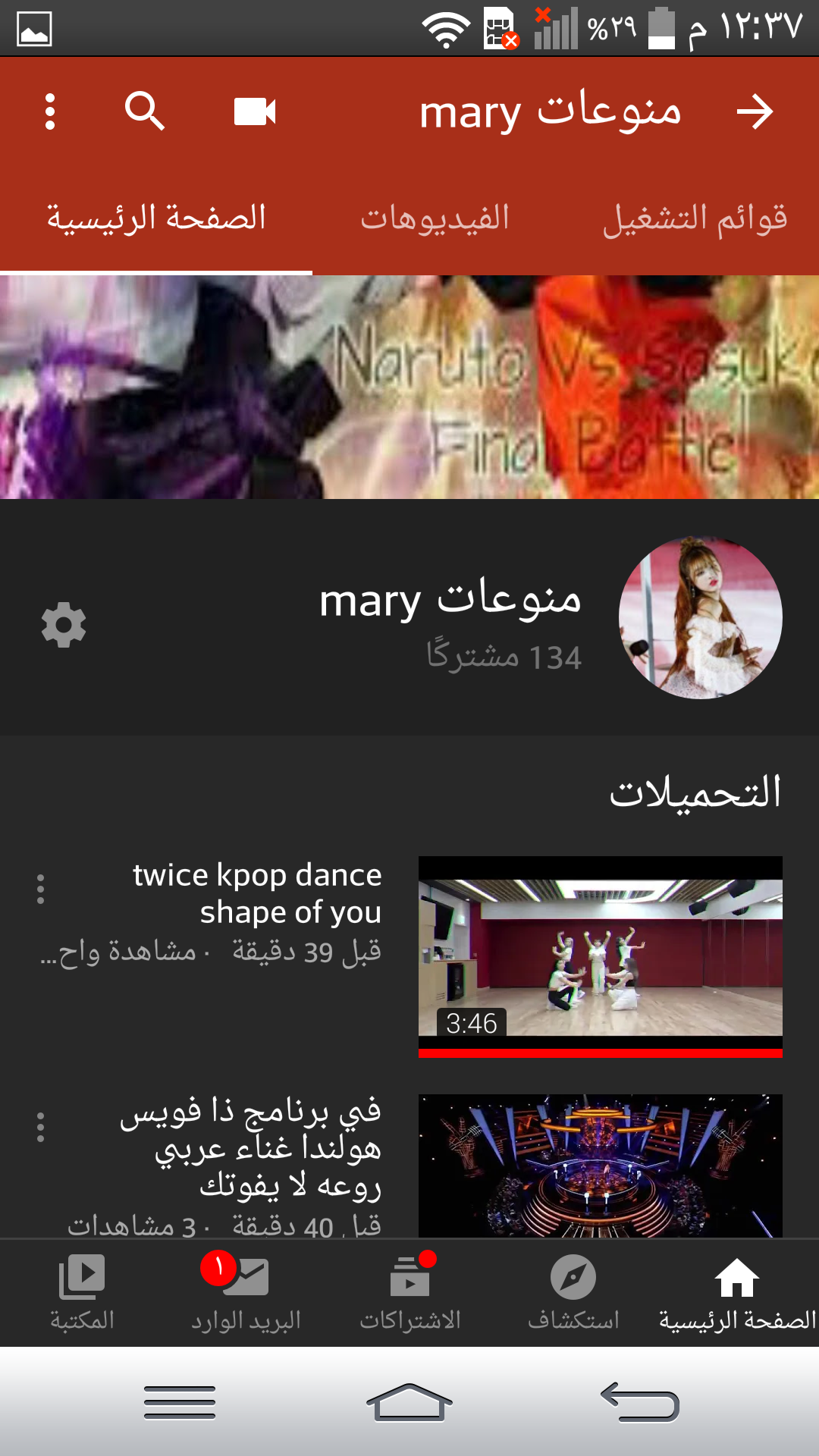This screenshot has width=819, height=1456.
Task: Select the الصفحة الرئيسية channel tab
Action: point(156,219)
